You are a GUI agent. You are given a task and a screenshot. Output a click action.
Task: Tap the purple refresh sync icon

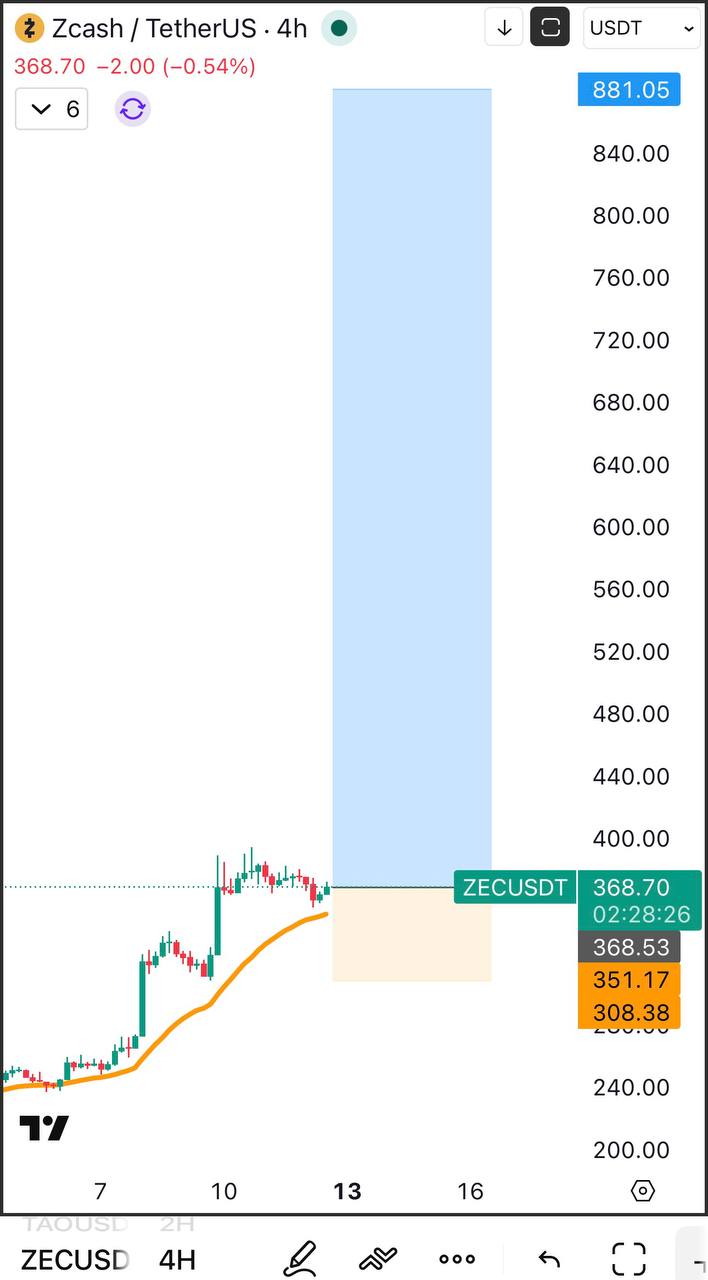[133, 109]
